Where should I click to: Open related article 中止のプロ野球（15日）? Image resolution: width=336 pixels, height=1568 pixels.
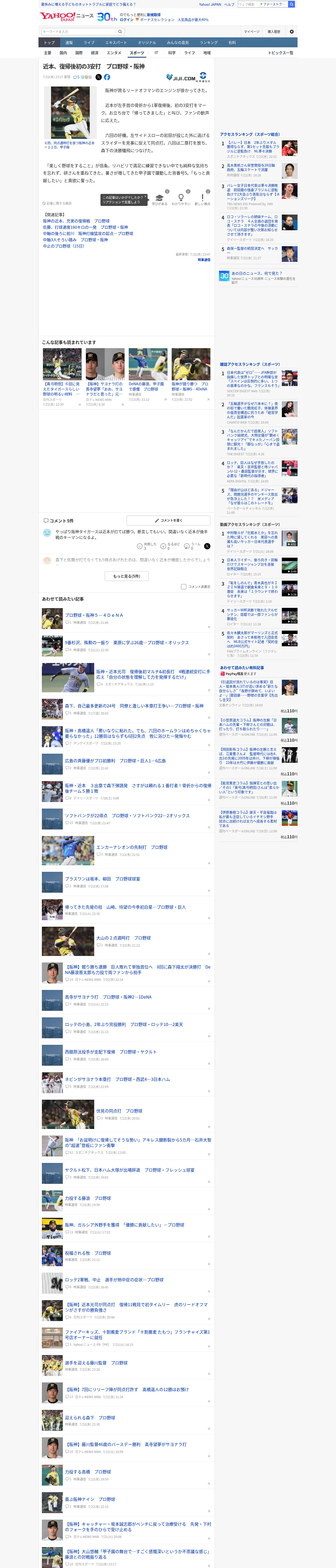[x=63, y=246]
